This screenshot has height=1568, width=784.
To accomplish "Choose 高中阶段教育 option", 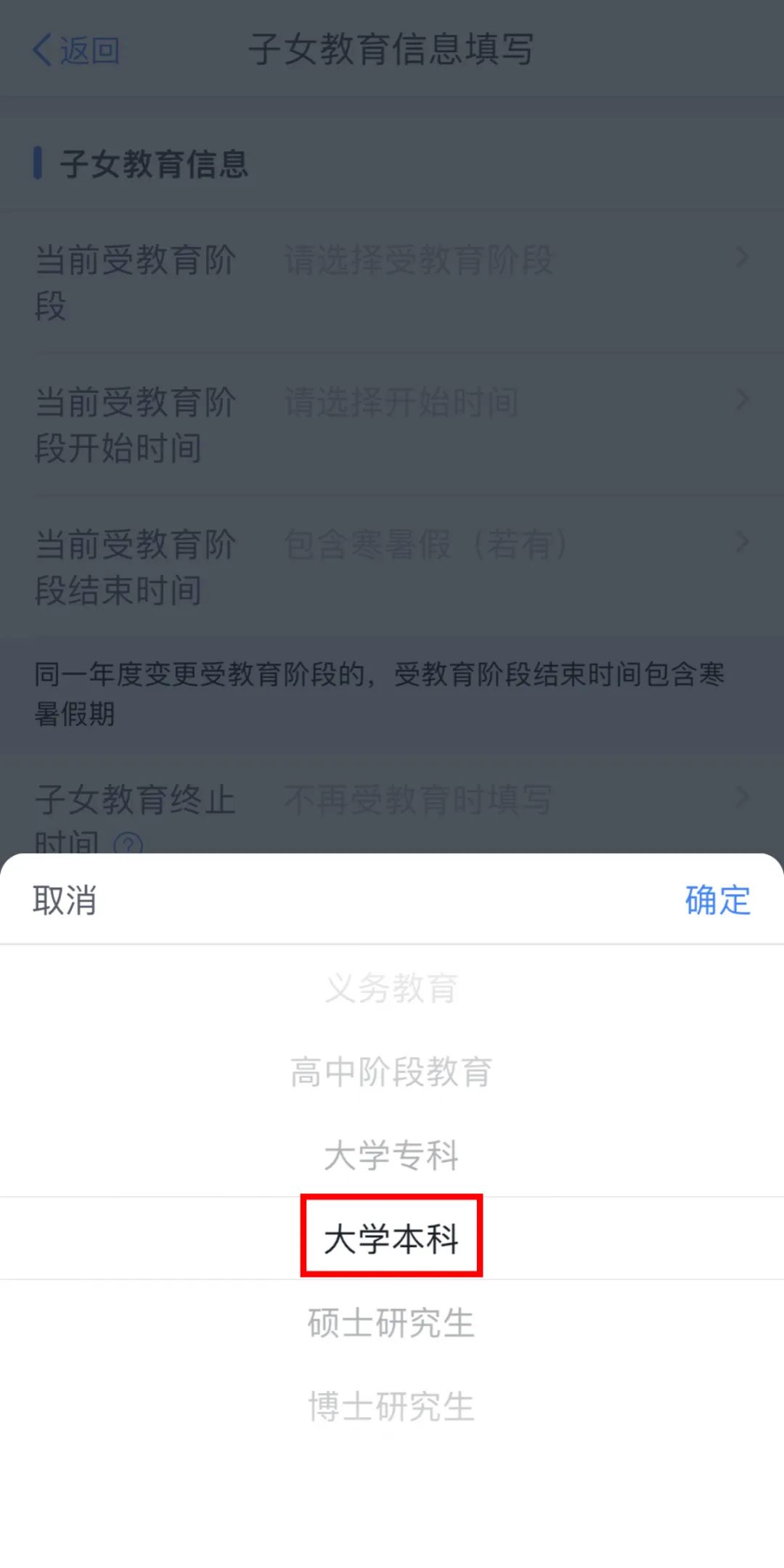I will click(x=391, y=1072).
